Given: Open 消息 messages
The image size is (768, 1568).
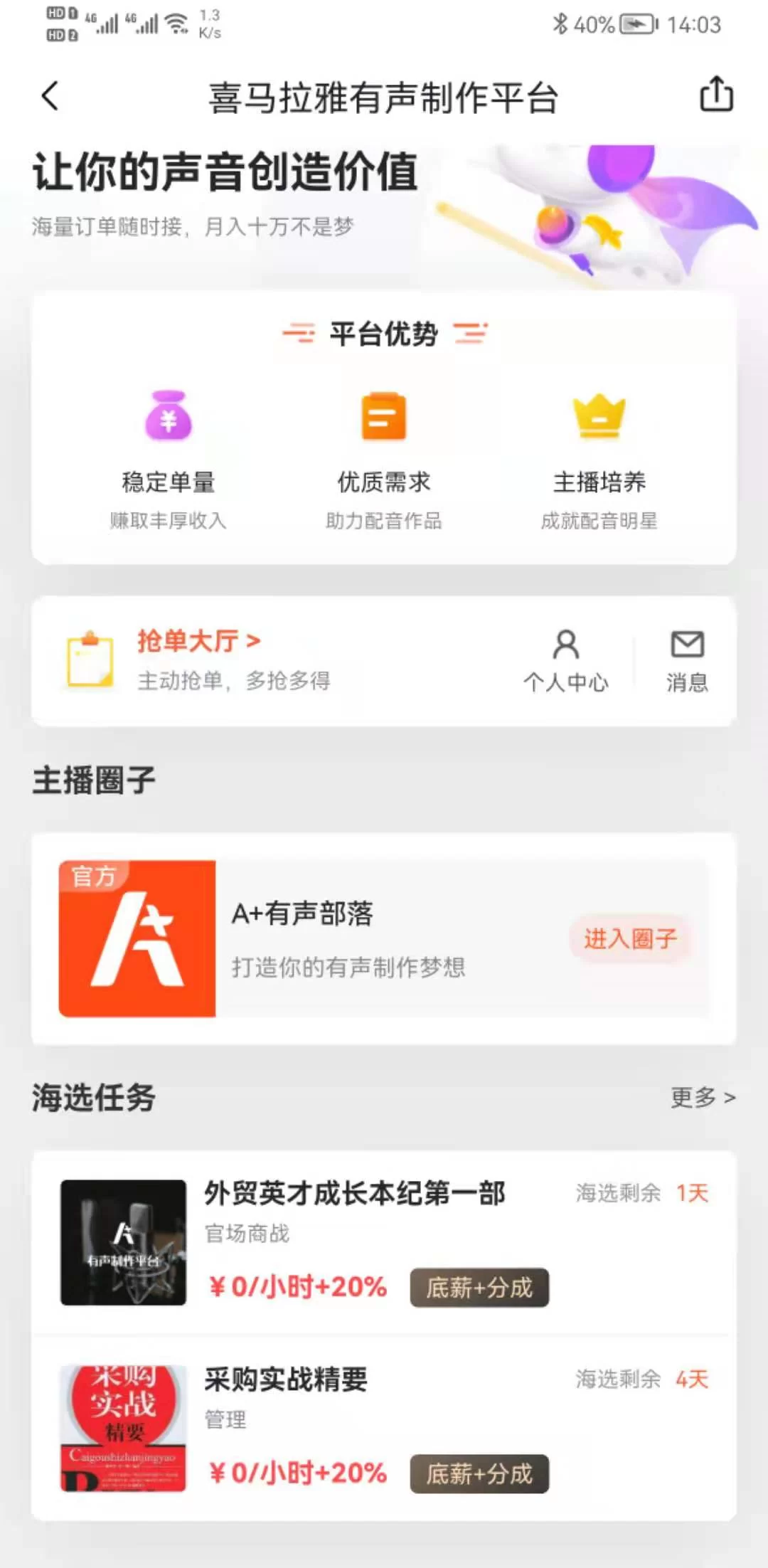Looking at the screenshot, I should tap(687, 661).
